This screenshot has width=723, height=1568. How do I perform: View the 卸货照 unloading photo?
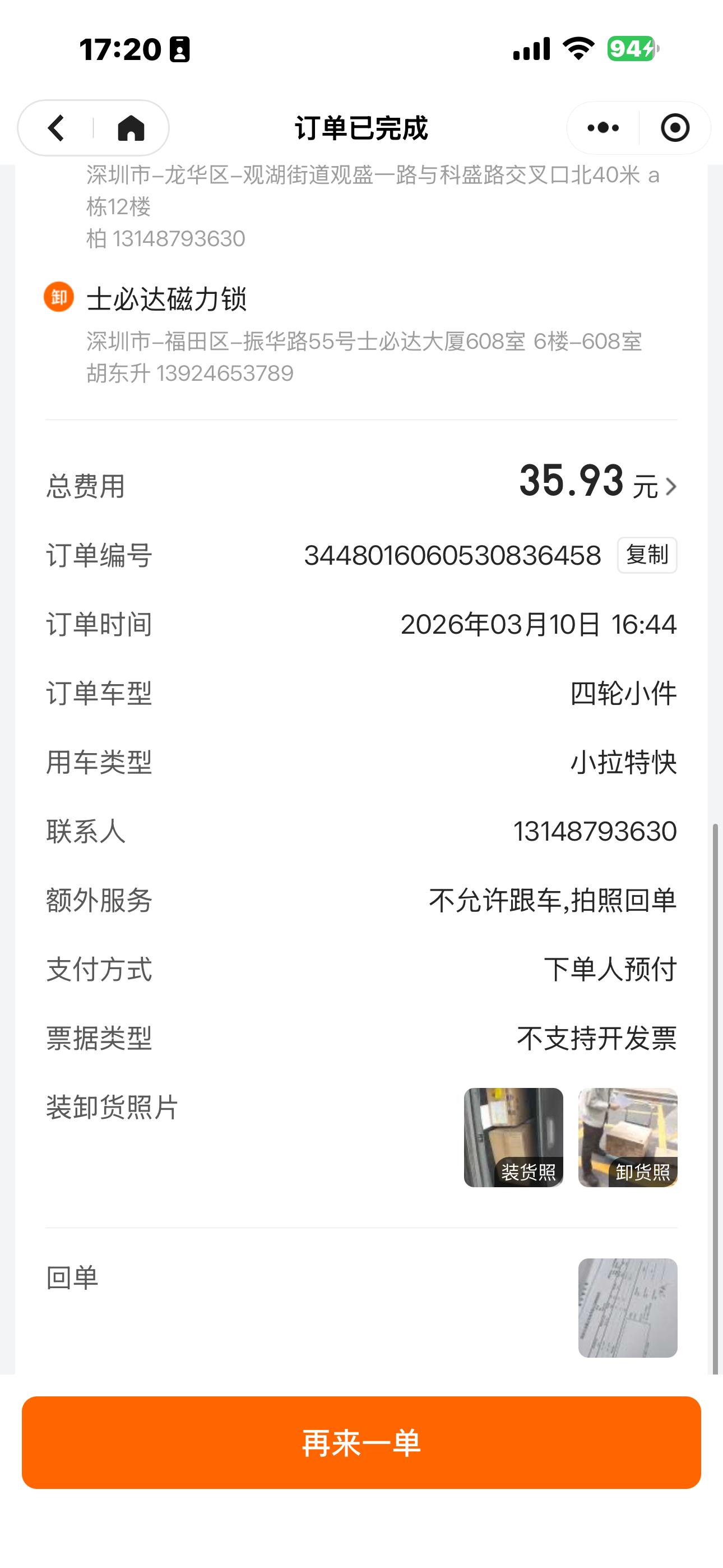pos(628,1137)
